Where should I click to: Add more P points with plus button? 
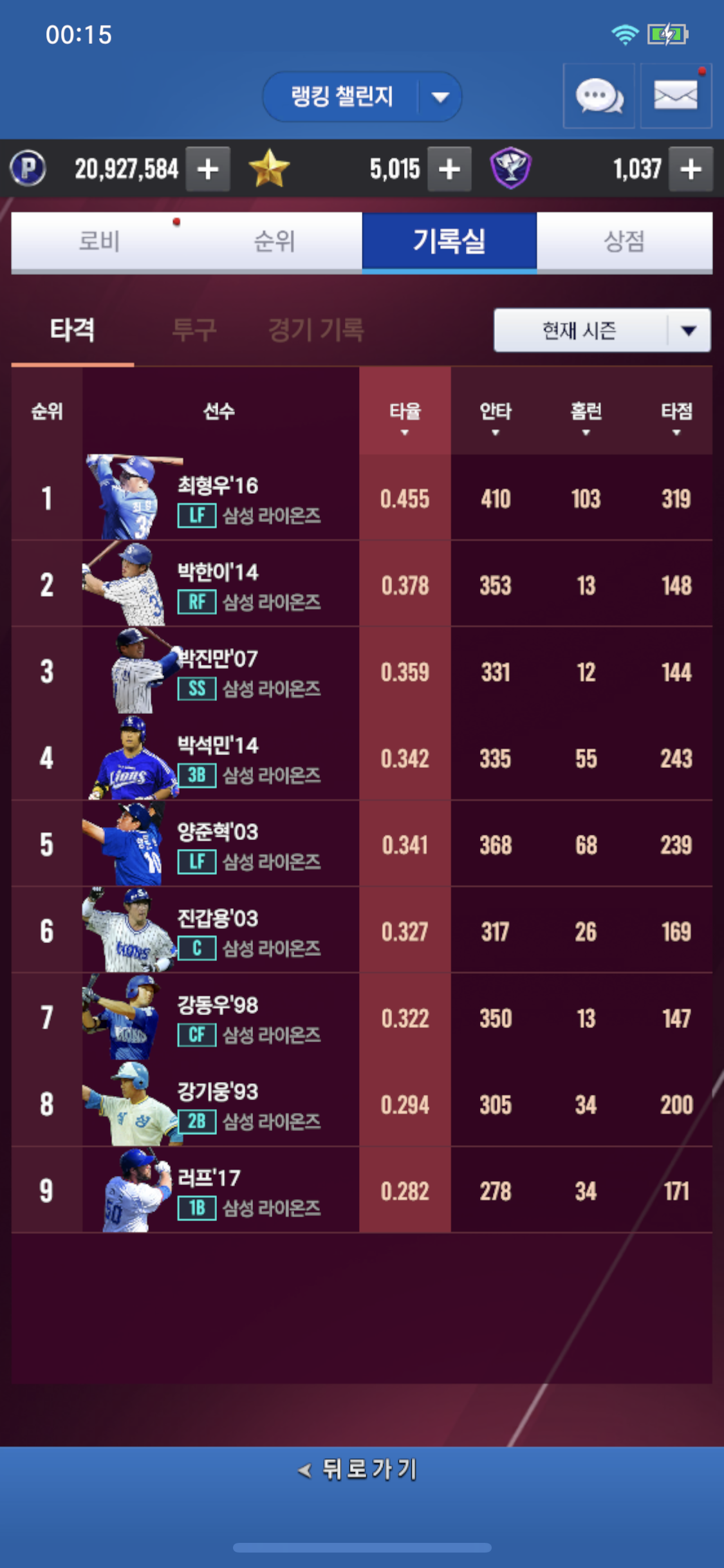pos(207,169)
